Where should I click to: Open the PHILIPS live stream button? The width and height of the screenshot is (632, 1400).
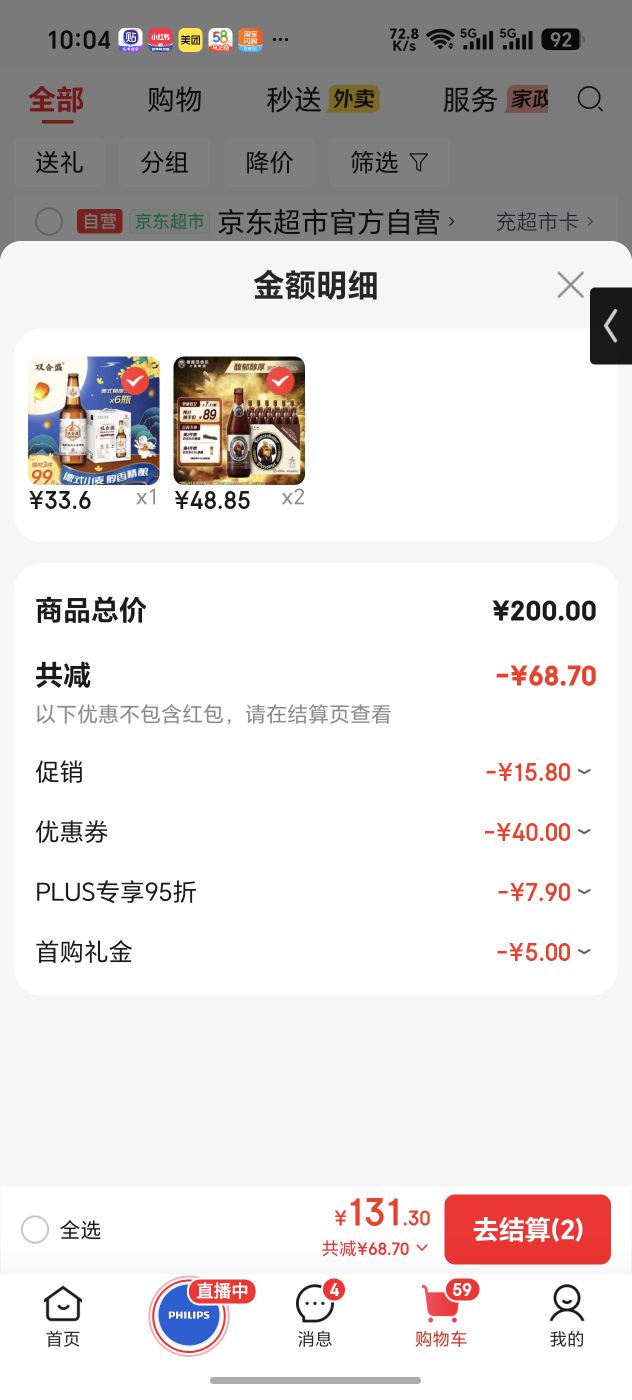189,1315
